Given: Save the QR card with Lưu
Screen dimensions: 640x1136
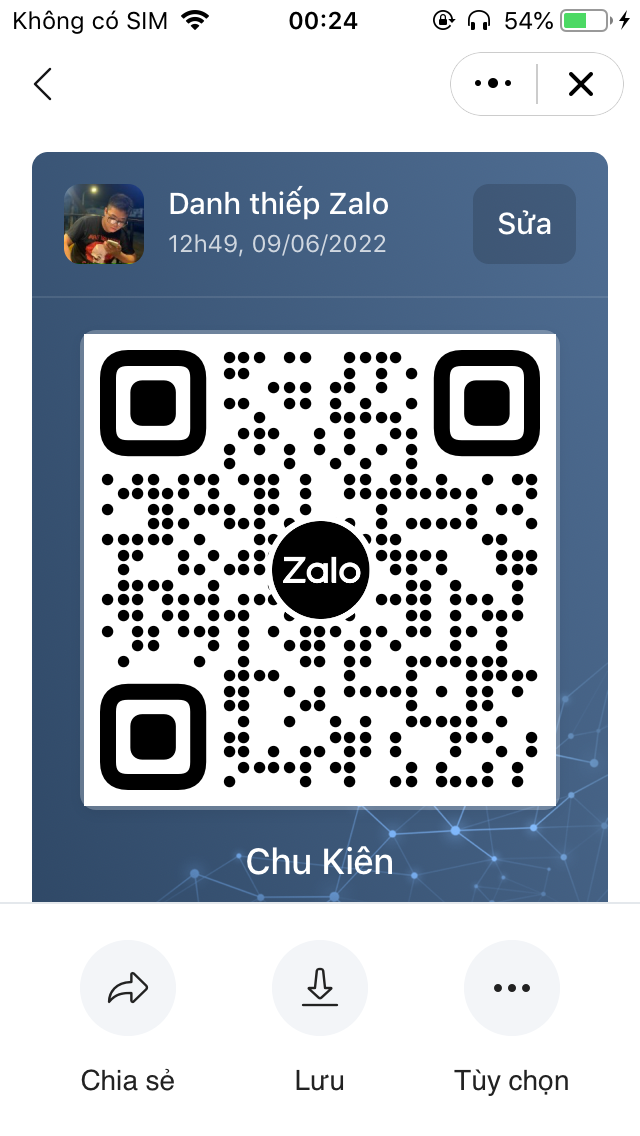Looking at the screenshot, I should point(320,987).
